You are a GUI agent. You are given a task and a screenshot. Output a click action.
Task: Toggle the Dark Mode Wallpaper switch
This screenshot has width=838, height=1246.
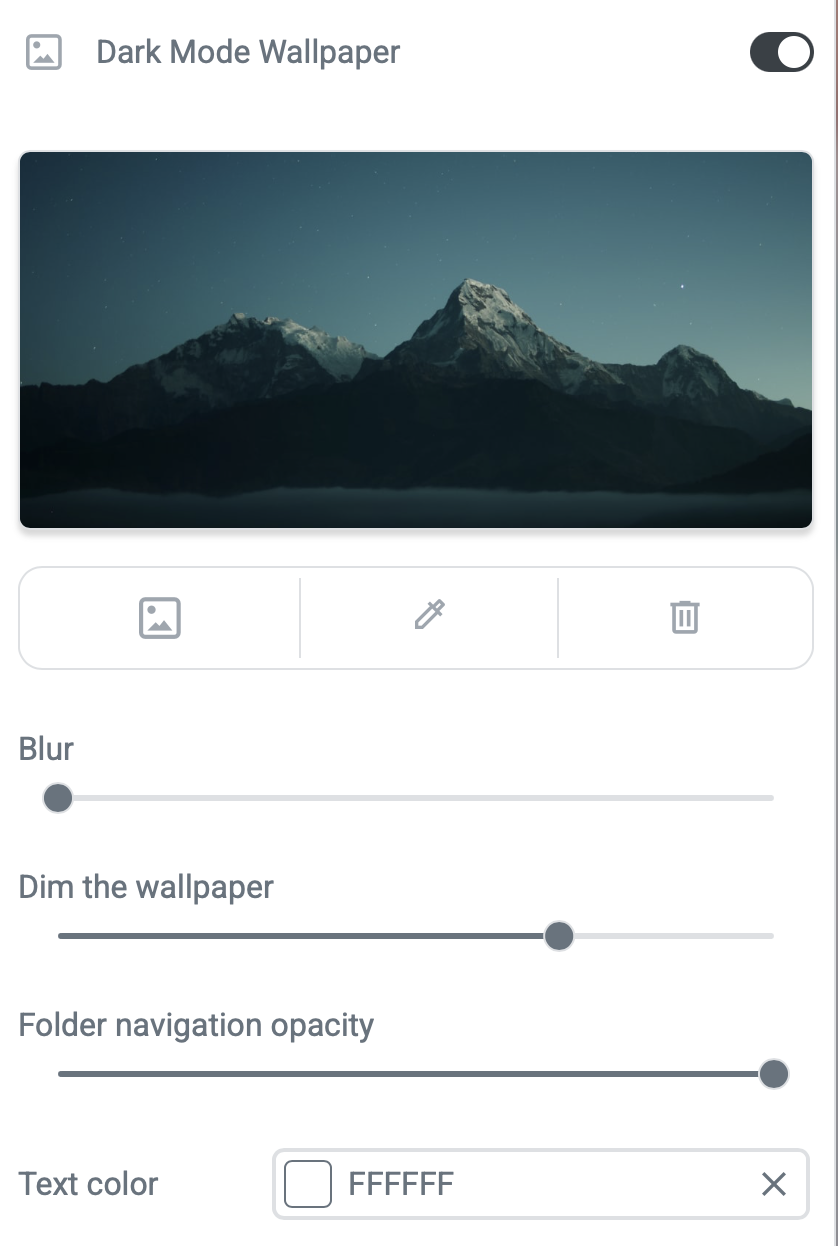[x=781, y=53]
